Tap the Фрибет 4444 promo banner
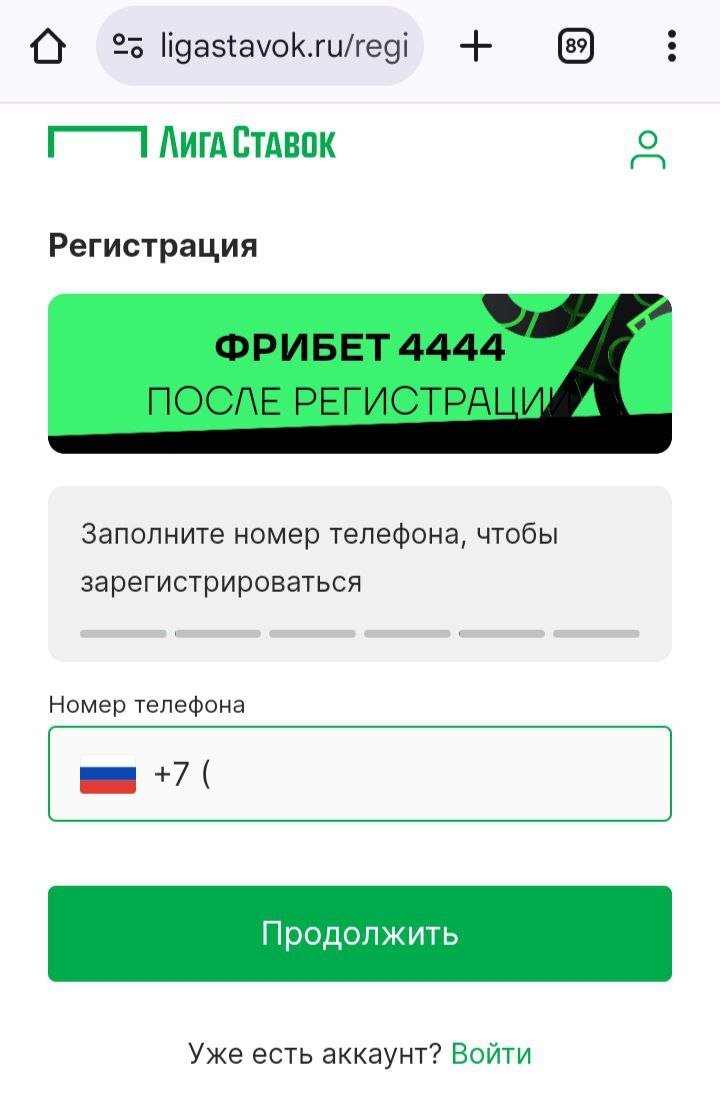This screenshot has height=1108, width=720. click(360, 373)
